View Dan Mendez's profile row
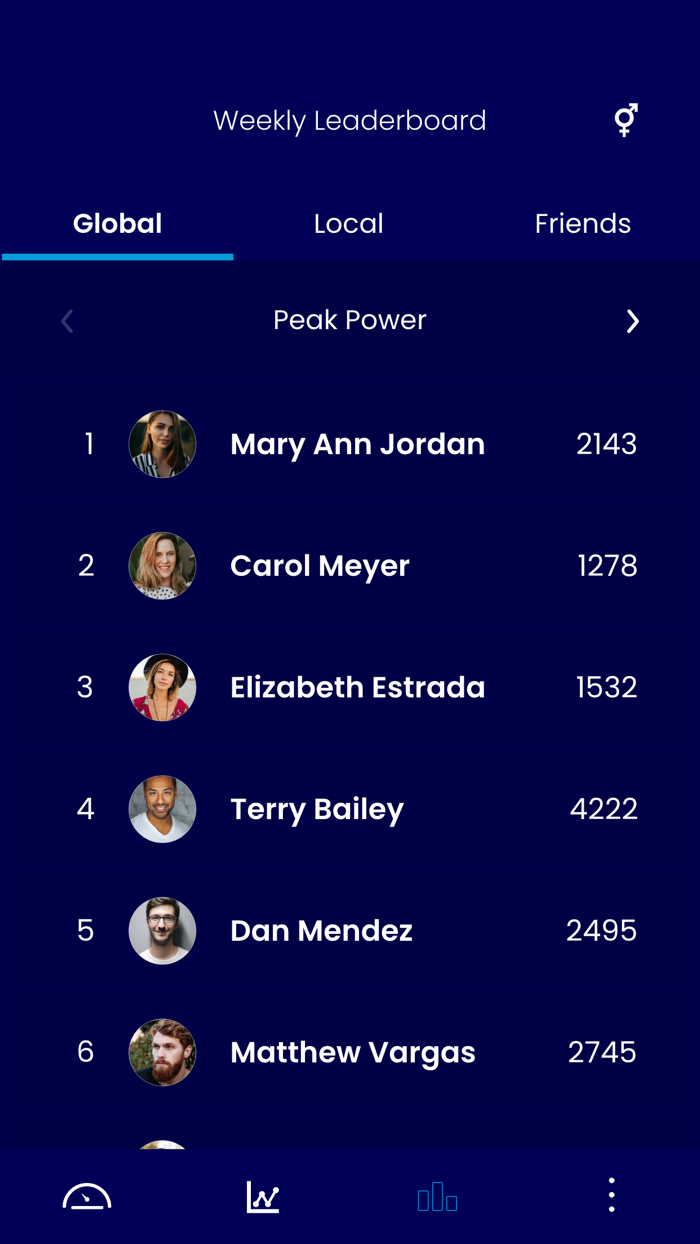 (350, 931)
